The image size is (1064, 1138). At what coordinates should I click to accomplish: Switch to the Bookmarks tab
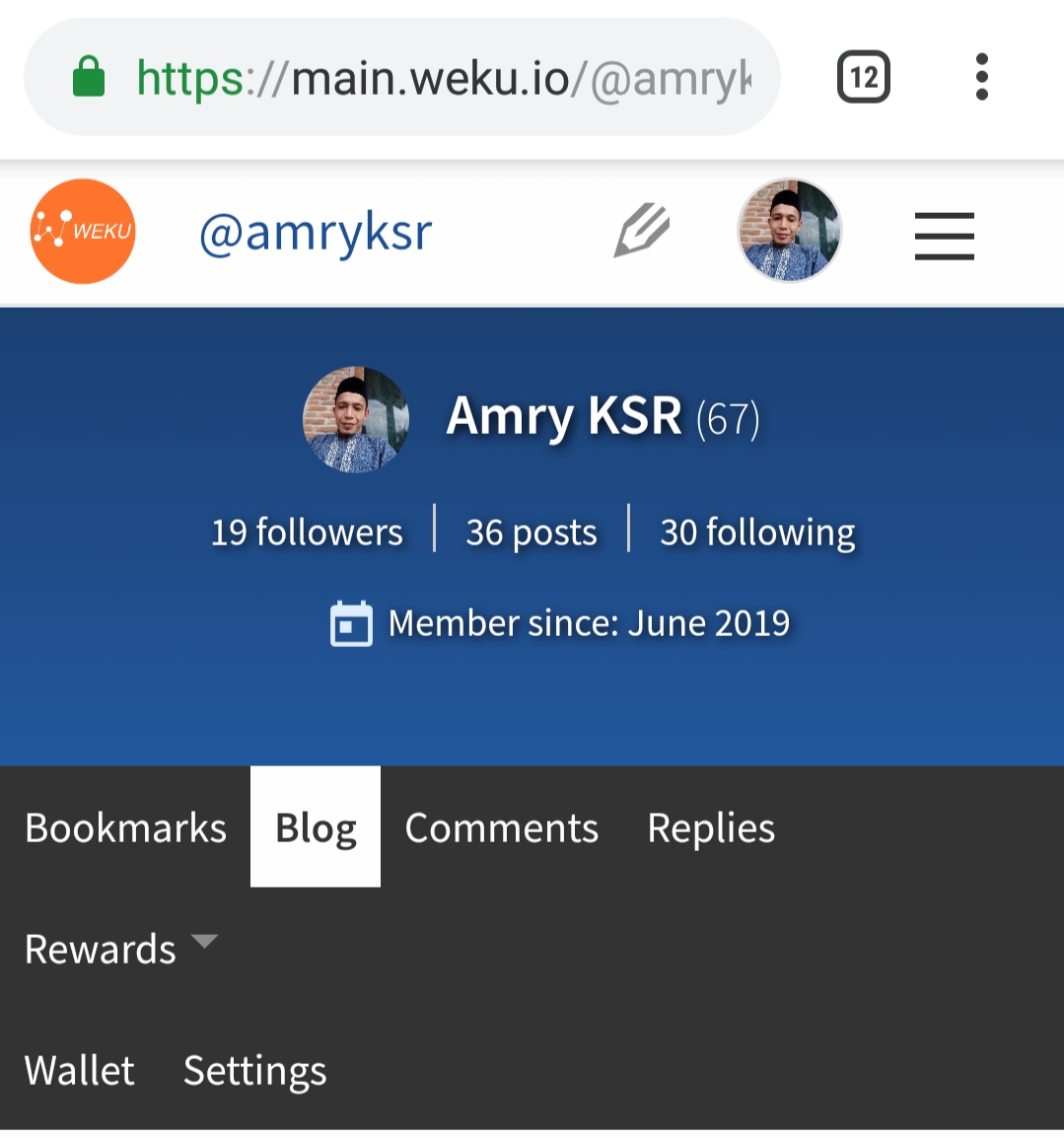click(125, 828)
